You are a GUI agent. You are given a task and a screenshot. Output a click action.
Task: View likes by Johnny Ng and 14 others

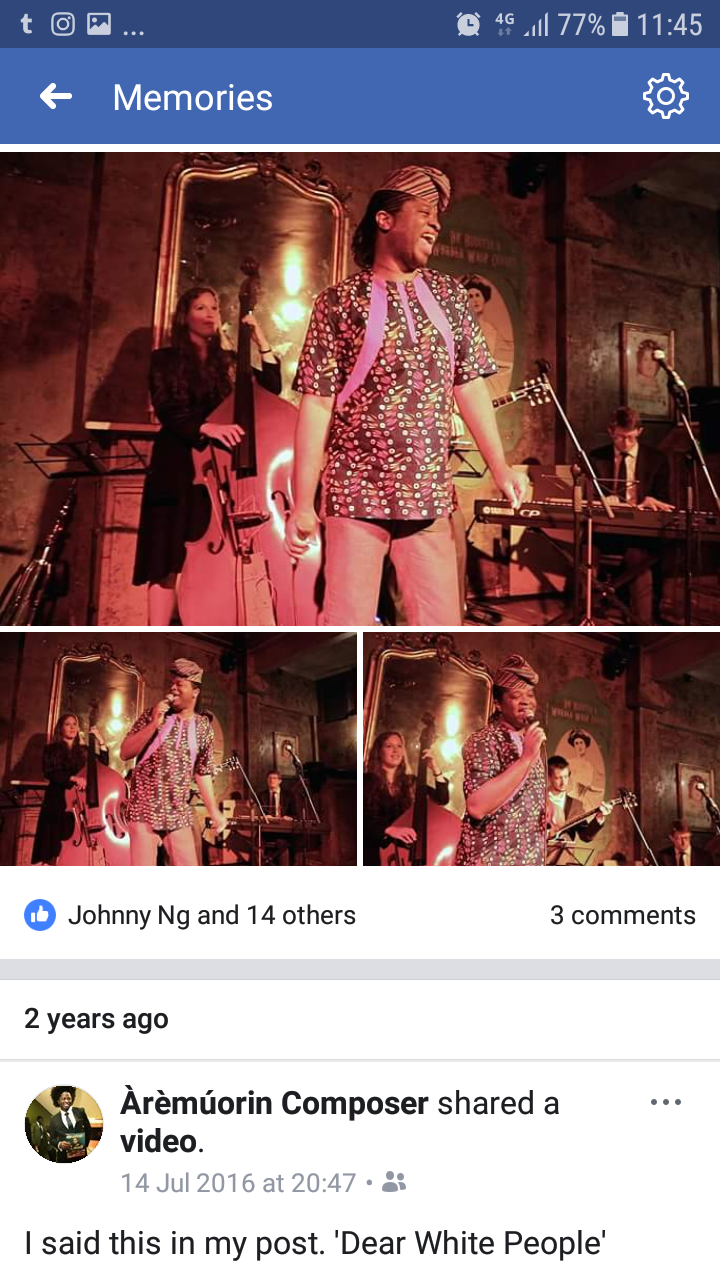tap(211, 915)
